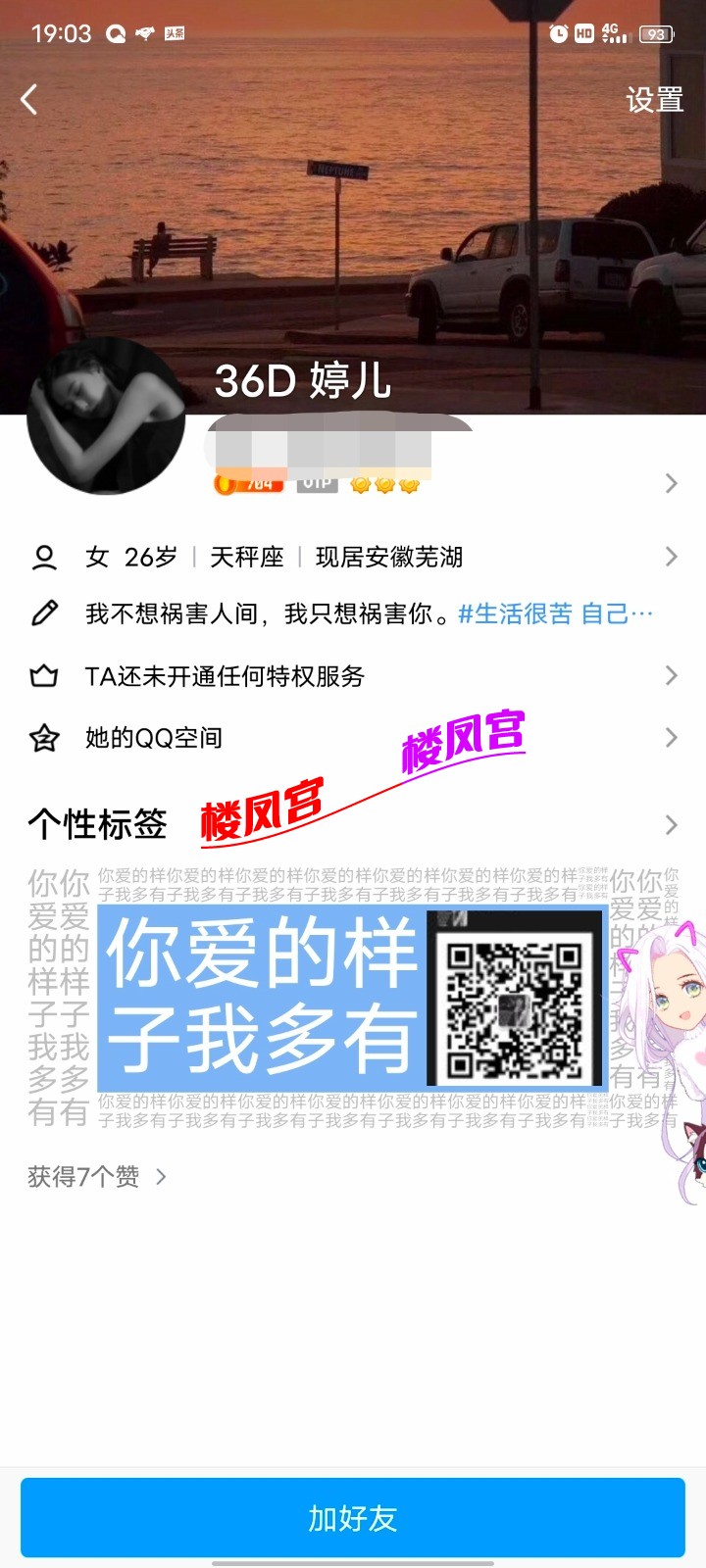Expand the 个性标签 section
This screenshot has width=706, height=1568.
[671, 825]
